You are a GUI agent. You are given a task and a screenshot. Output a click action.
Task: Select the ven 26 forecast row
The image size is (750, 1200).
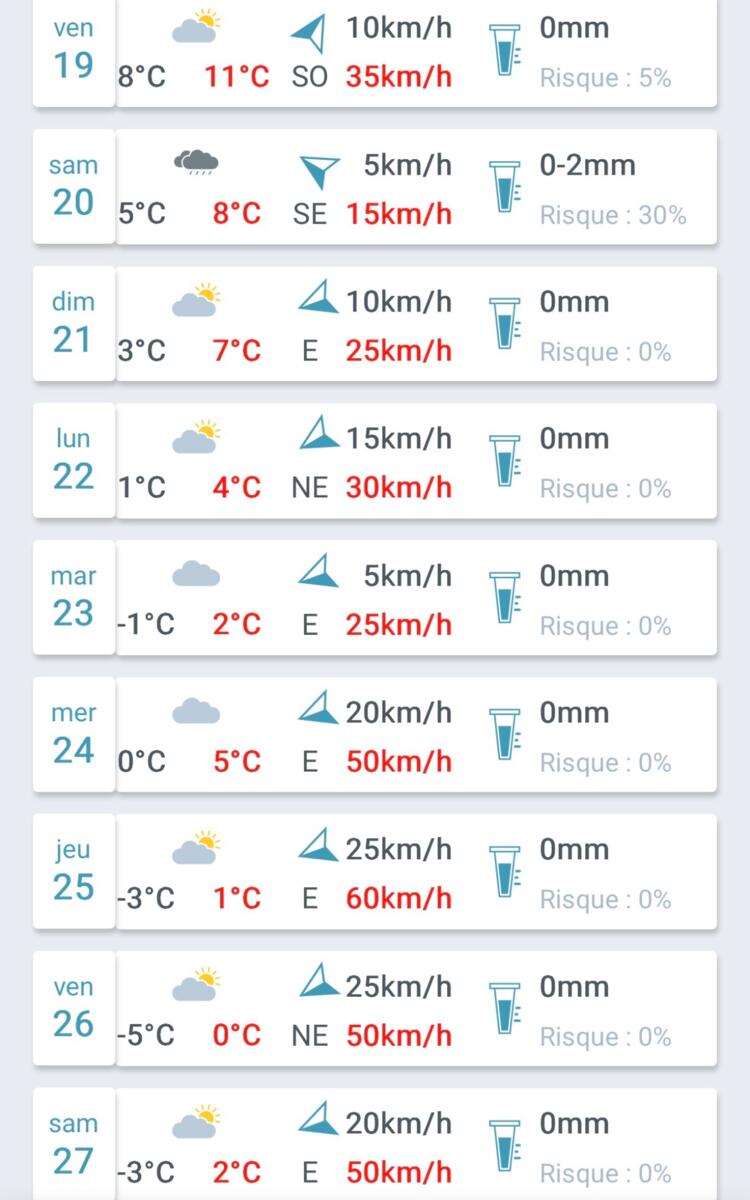point(375,1009)
